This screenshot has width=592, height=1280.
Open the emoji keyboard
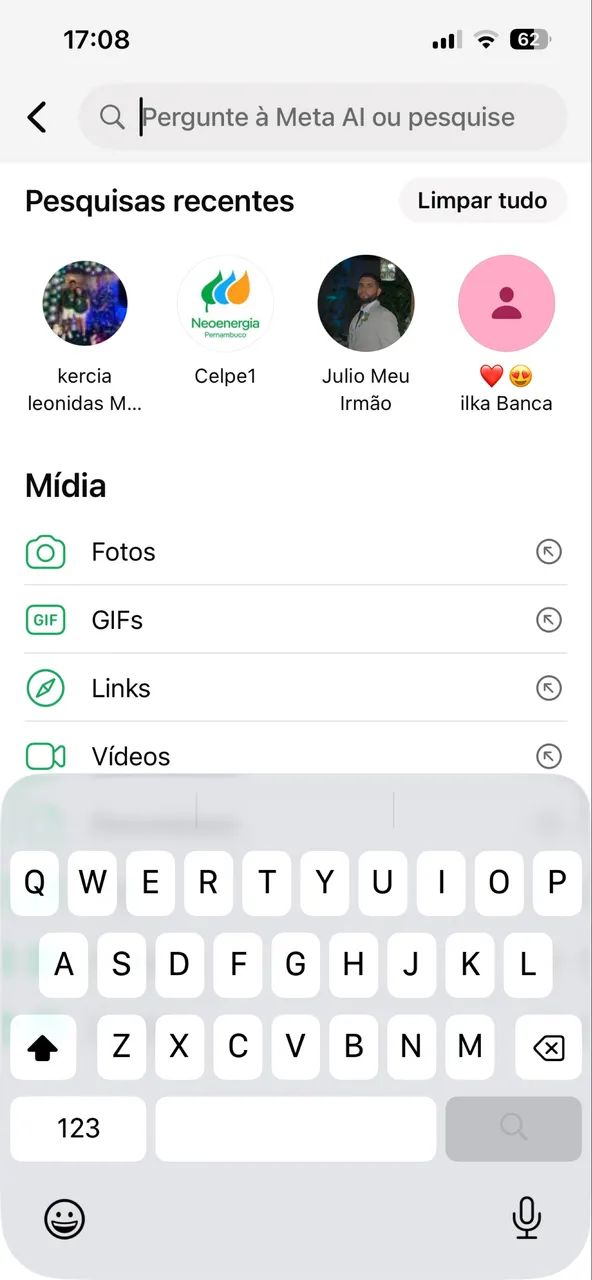click(65, 1218)
